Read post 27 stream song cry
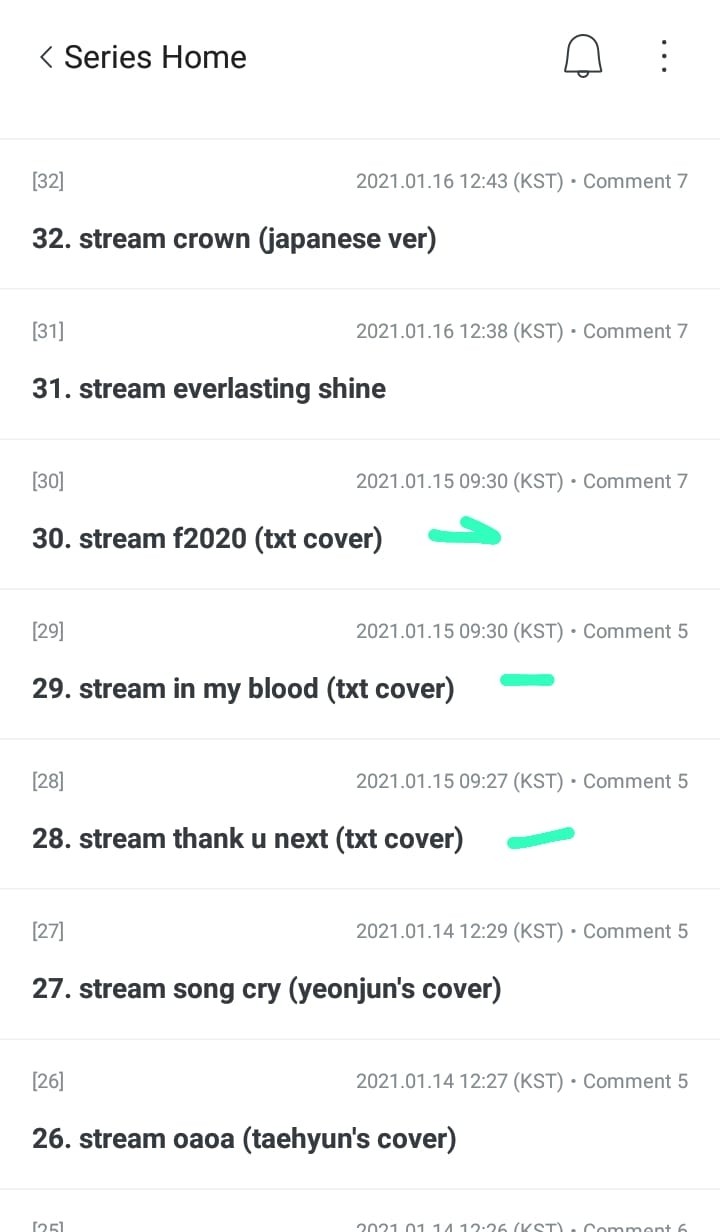The width and height of the screenshot is (720, 1232). [266, 989]
